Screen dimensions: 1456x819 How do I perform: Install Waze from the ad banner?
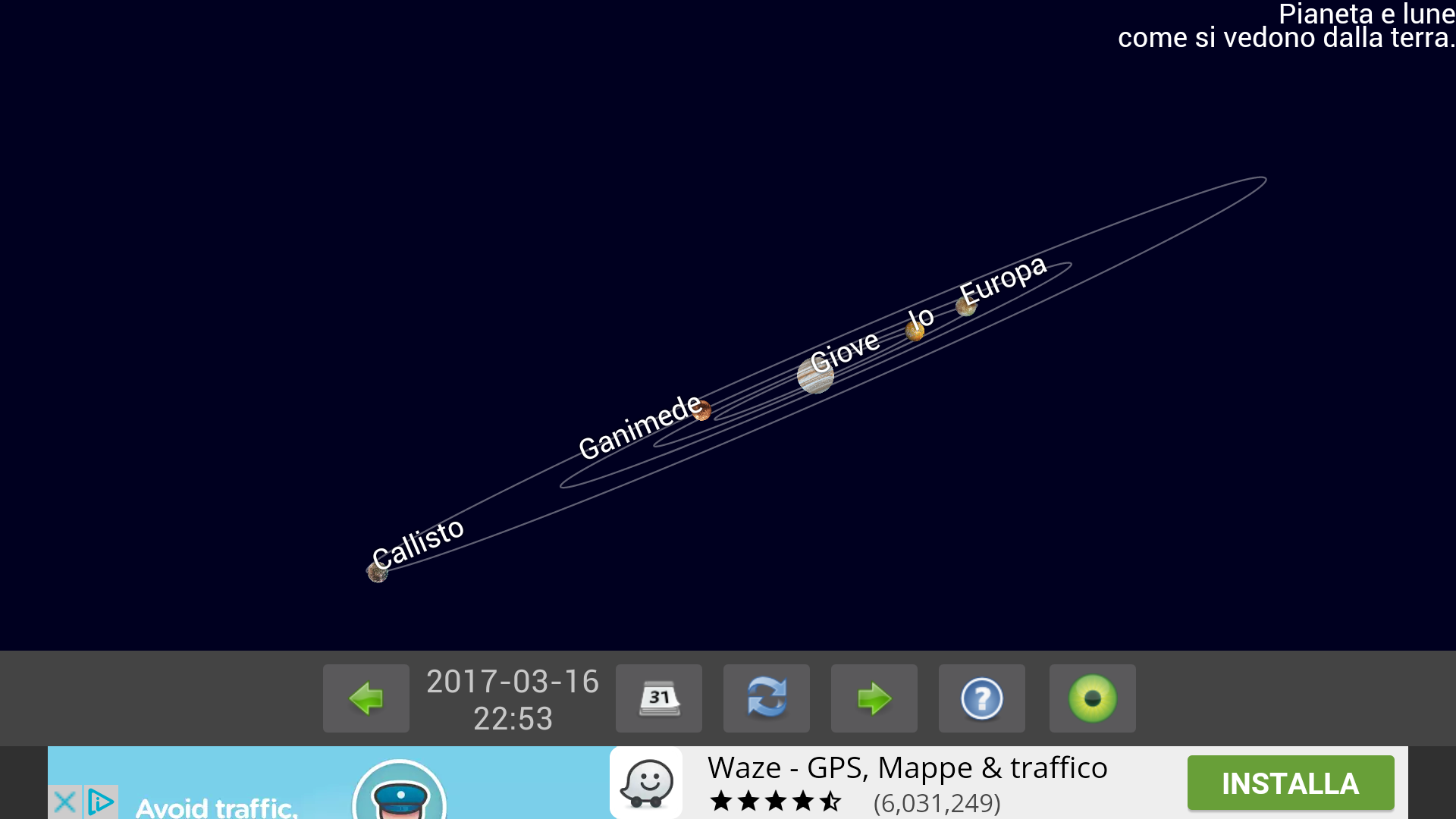1290,783
